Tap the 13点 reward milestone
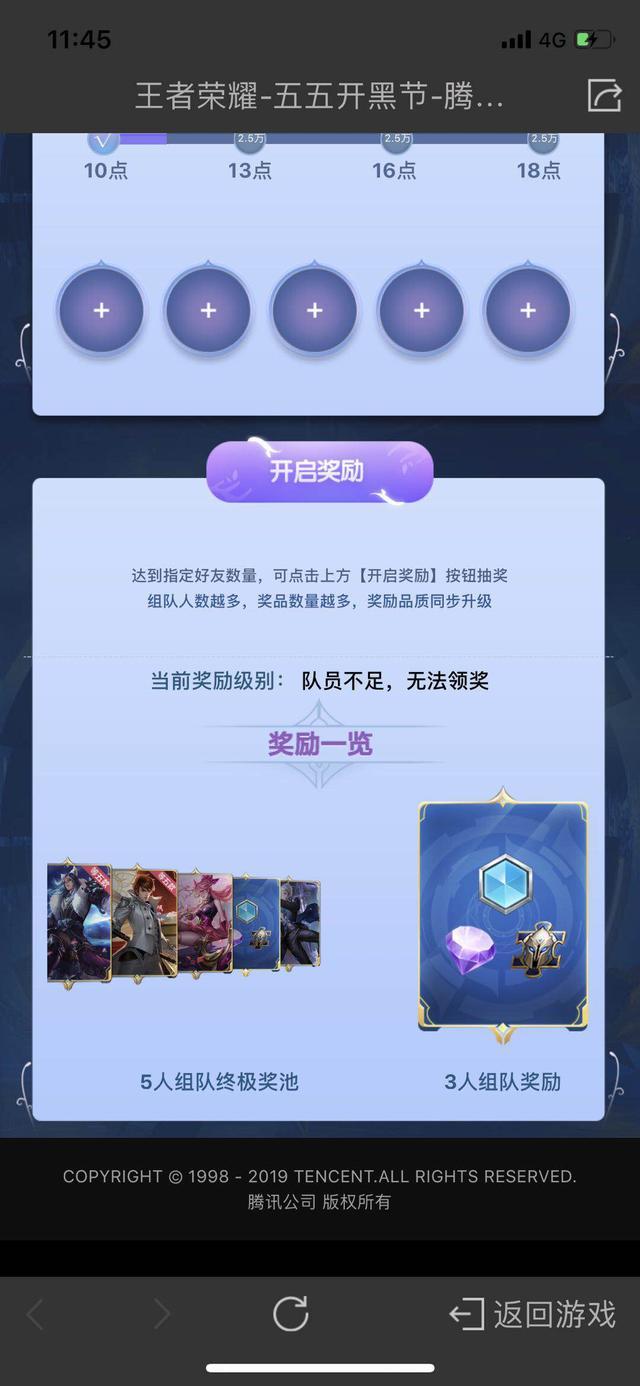 (249, 142)
